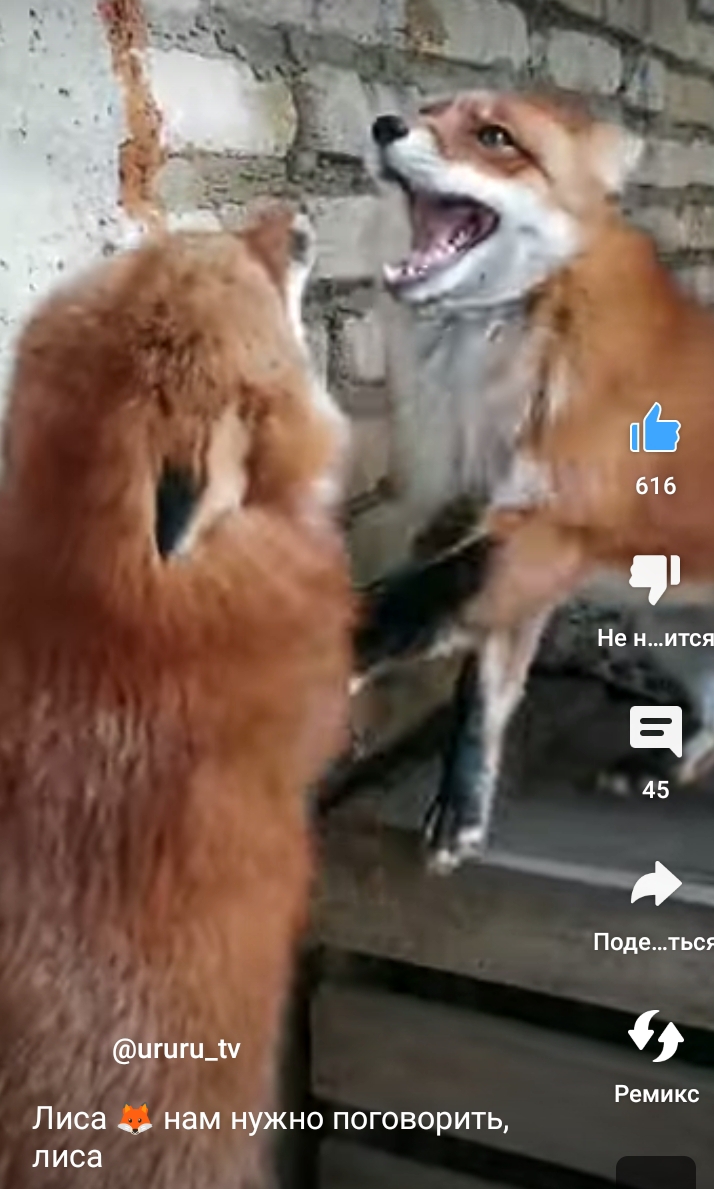Share this video via the arrow icon
The width and height of the screenshot is (714, 1189).
(656, 884)
